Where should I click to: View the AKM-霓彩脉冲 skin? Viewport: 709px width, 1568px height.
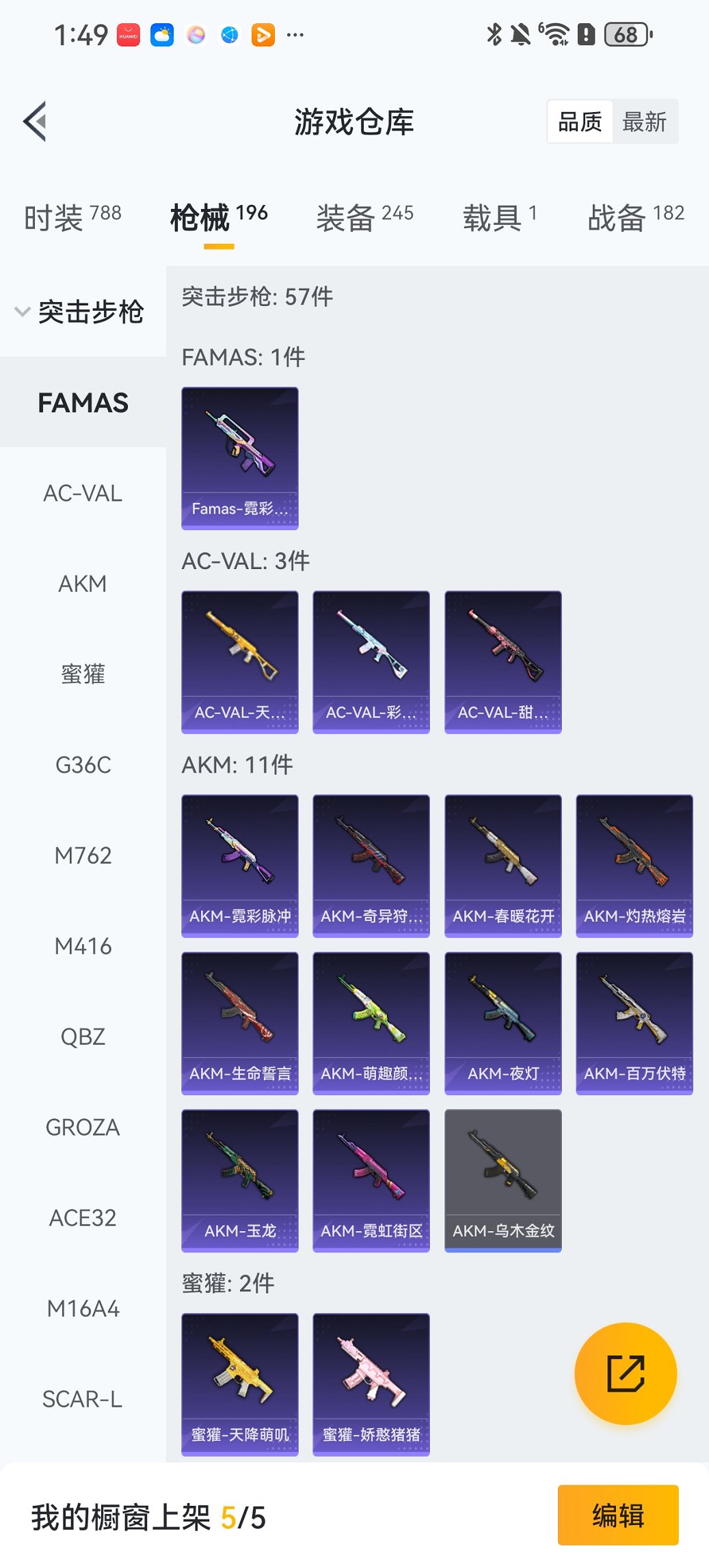(240, 865)
